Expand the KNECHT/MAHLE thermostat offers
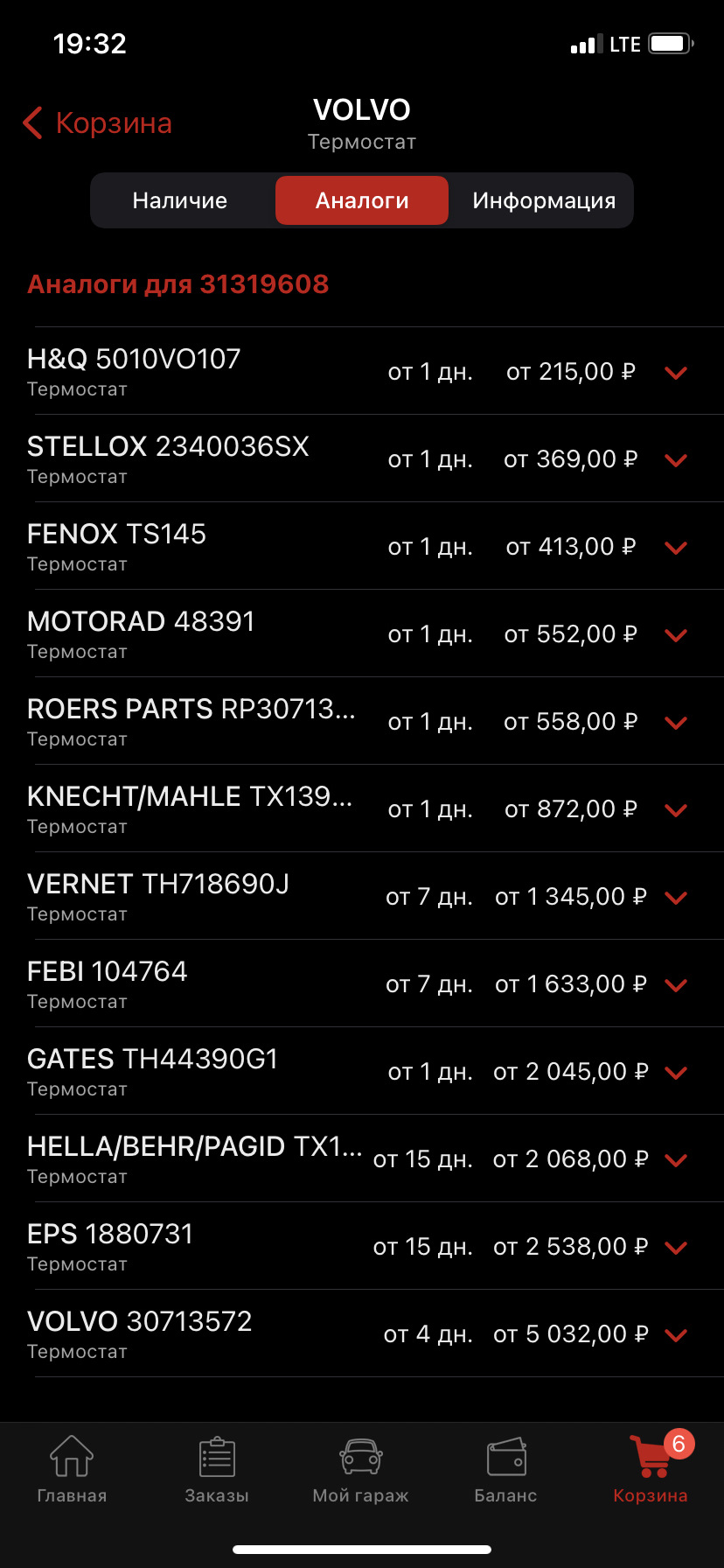Image resolution: width=724 pixels, height=1568 pixels. pyautogui.click(x=675, y=810)
